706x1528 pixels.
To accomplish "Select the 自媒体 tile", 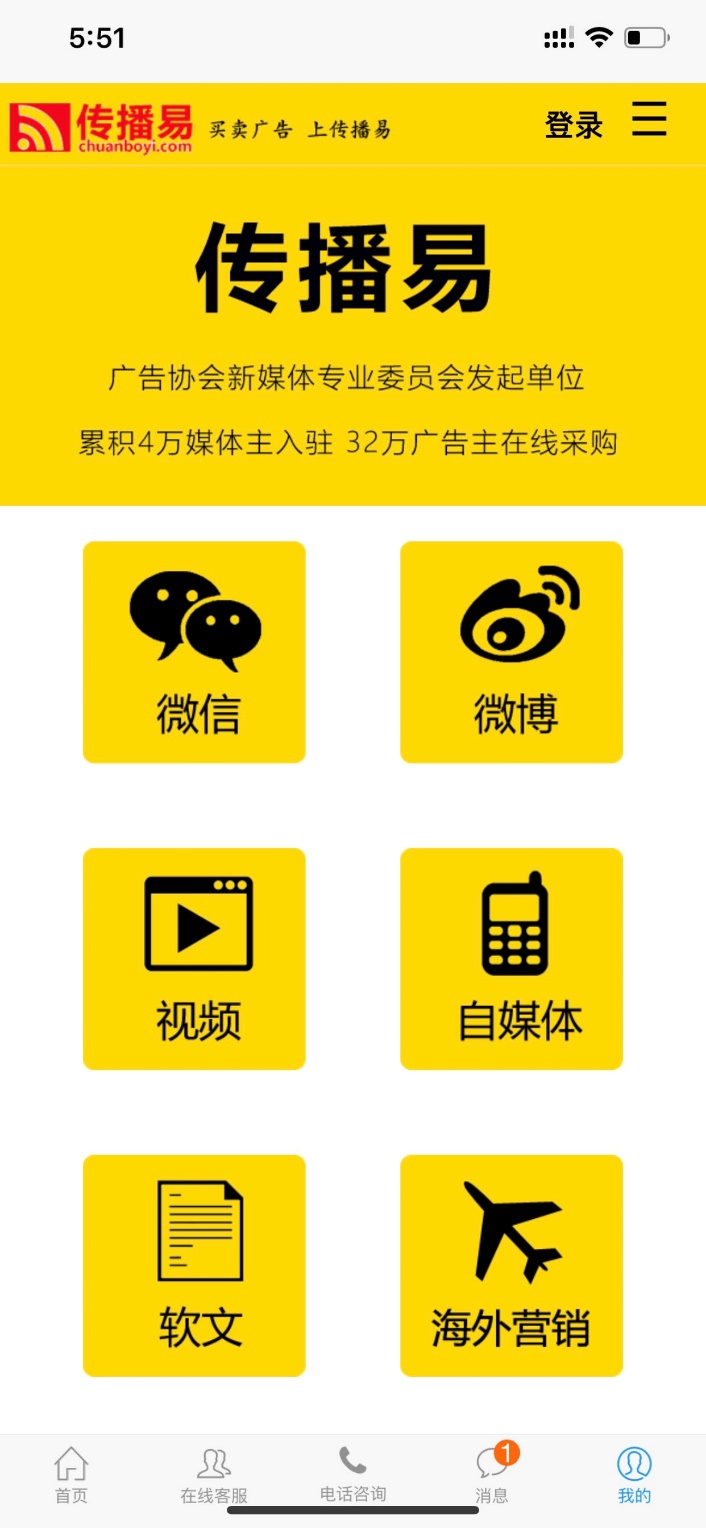I will pyautogui.click(x=511, y=959).
